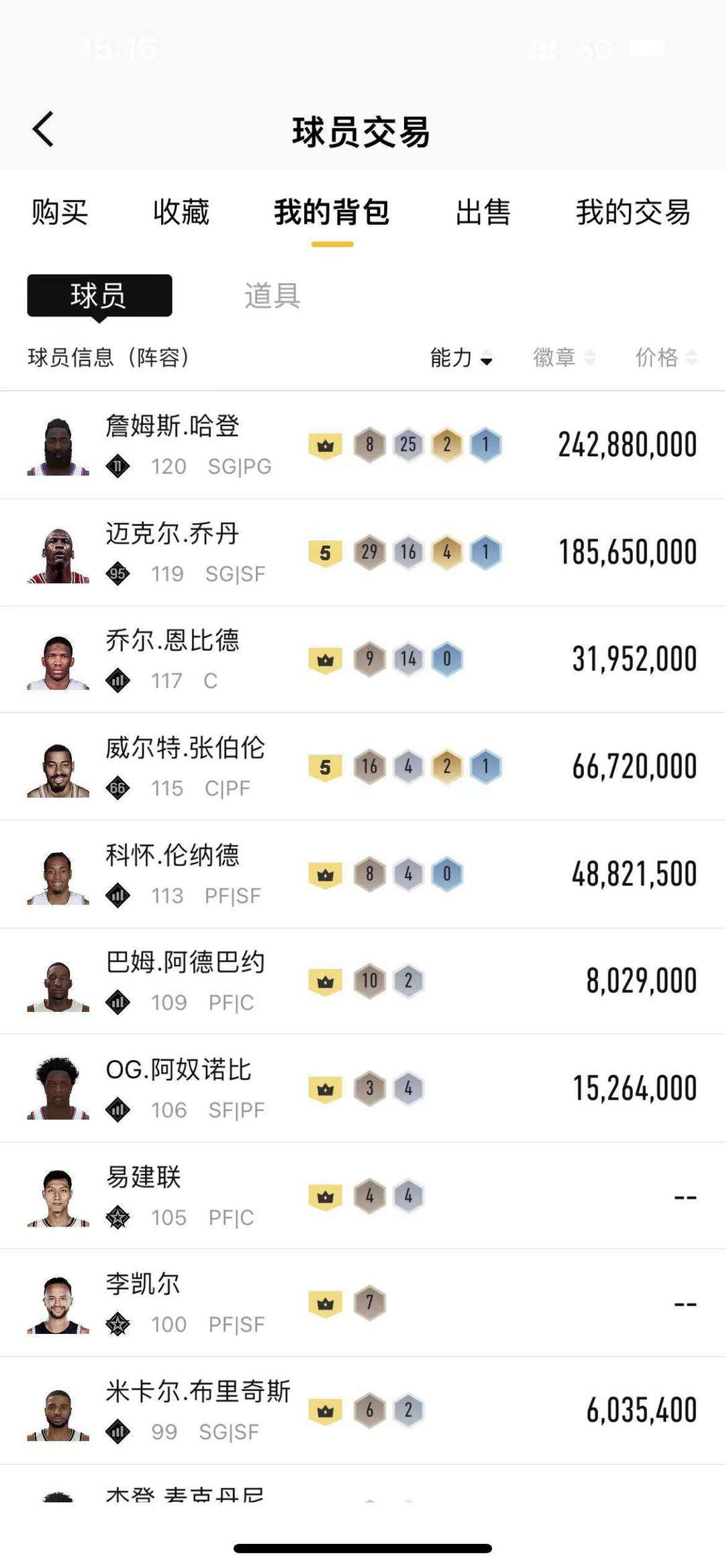Image resolution: width=725 pixels, height=1568 pixels.
Task: Open the 李凯尔 player row
Action: pyautogui.click(x=362, y=1303)
